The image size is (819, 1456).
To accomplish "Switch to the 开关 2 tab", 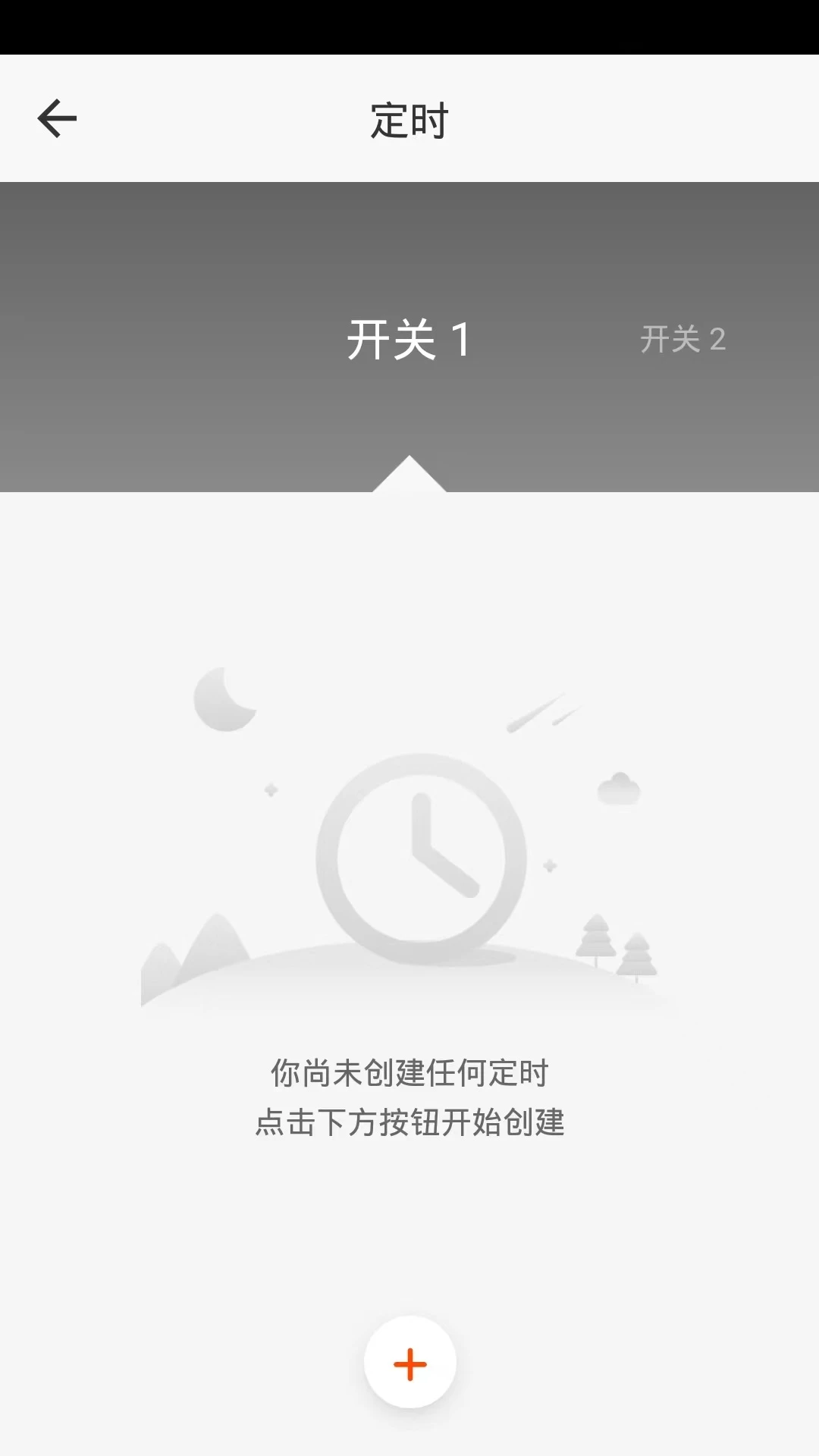I will 682,340.
